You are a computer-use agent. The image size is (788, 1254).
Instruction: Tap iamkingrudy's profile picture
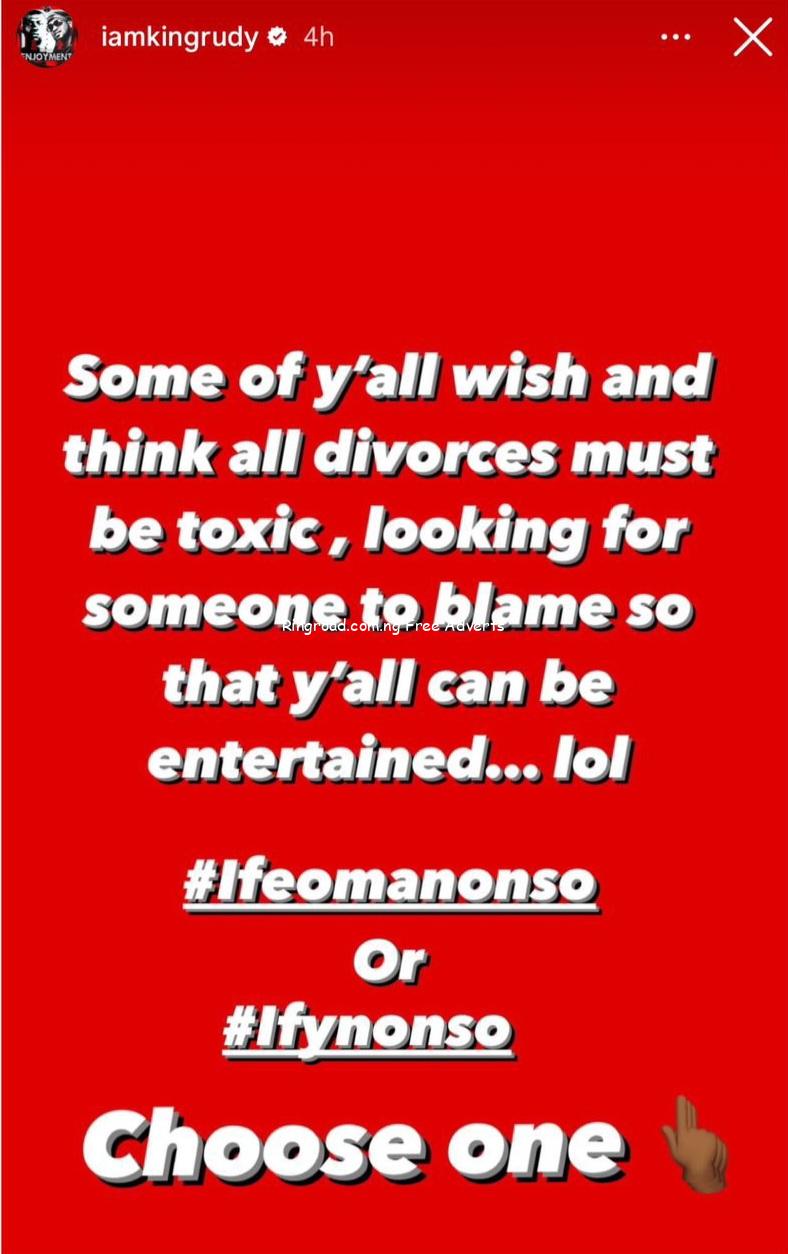(47, 38)
